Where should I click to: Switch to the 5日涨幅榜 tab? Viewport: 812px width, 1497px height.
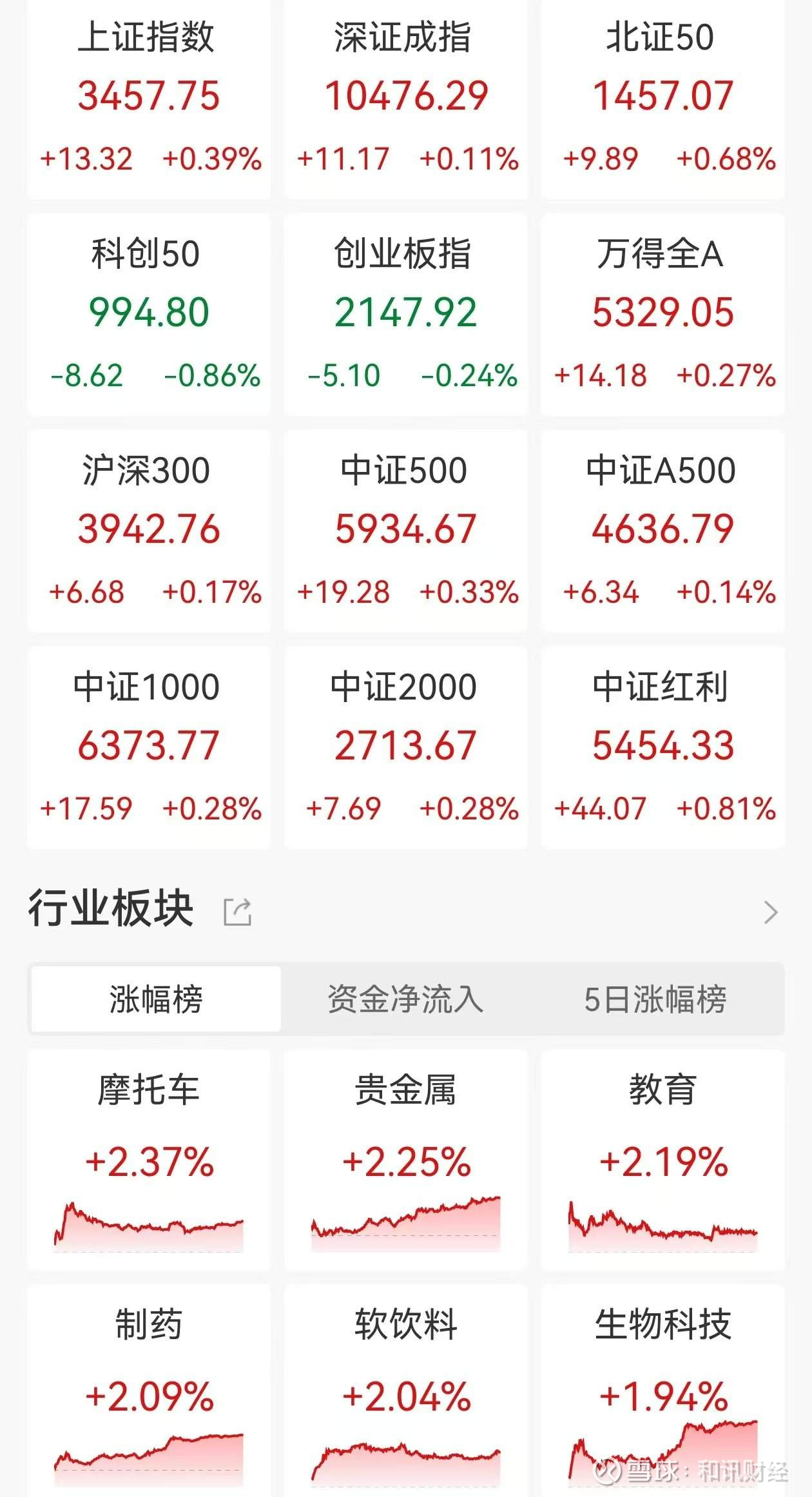[655, 999]
